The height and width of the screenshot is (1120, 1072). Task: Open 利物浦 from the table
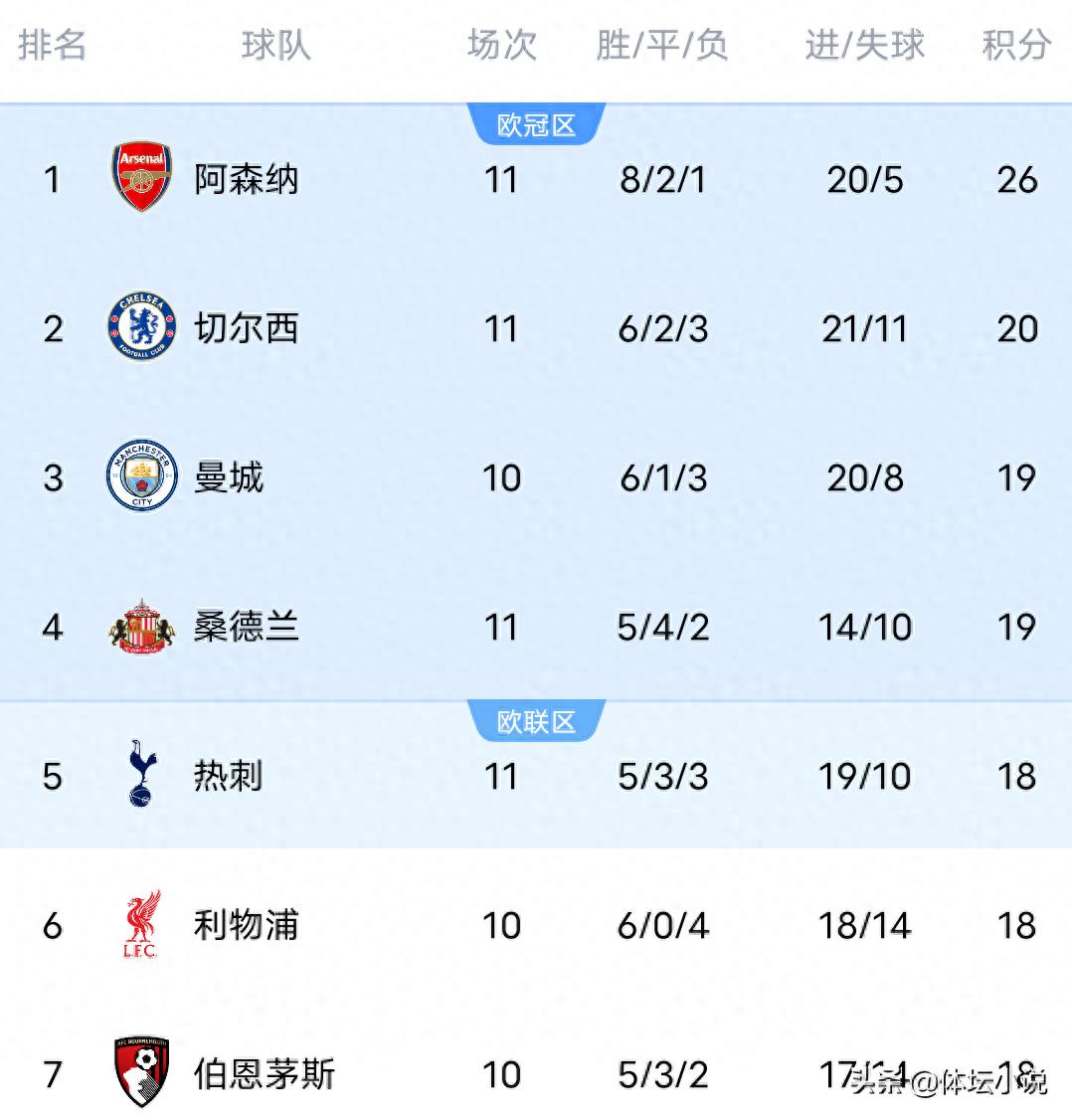click(246, 926)
